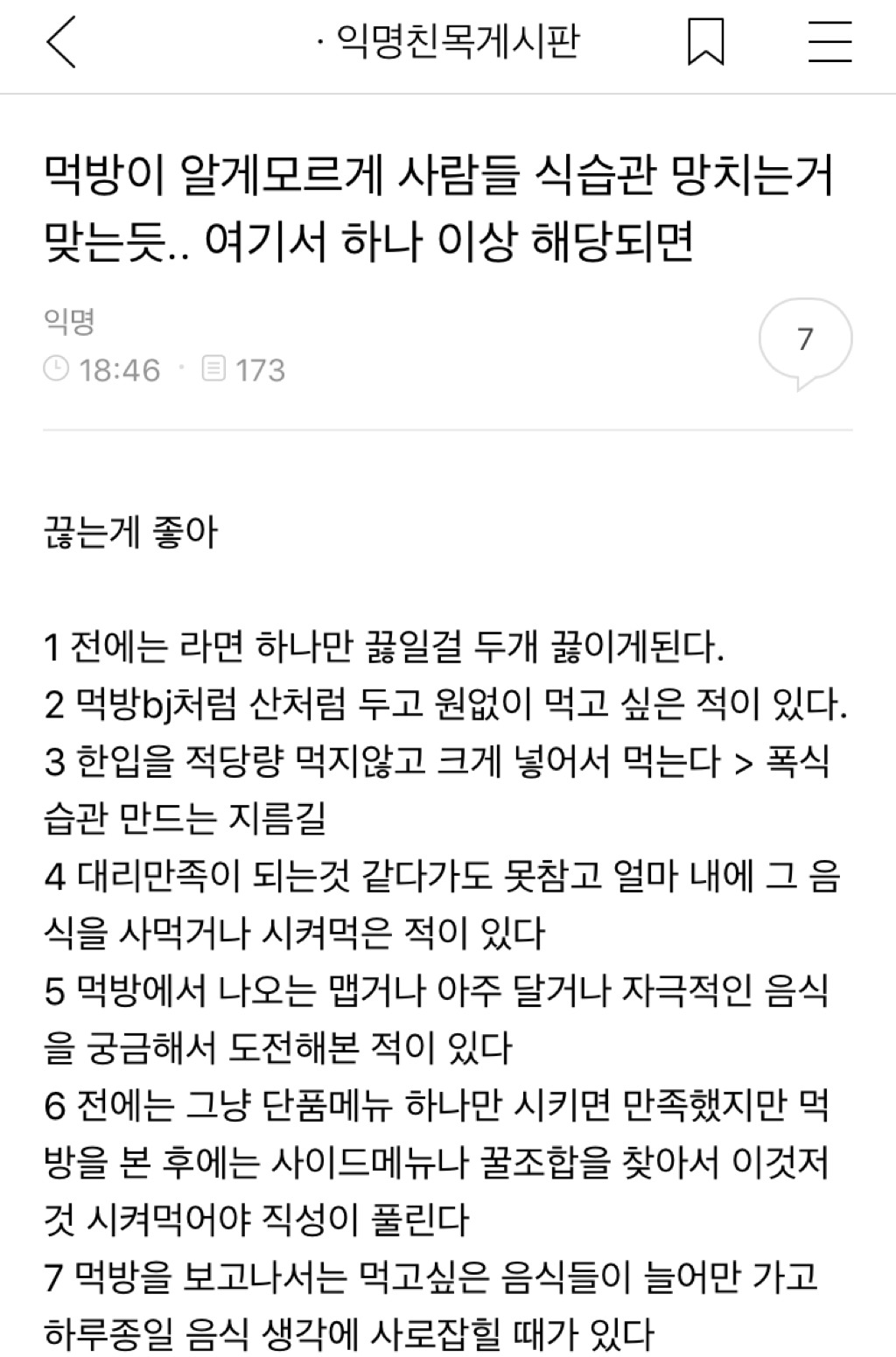Open the hamburger menu
The height and width of the screenshot is (1357, 896).
pos(829,43)
